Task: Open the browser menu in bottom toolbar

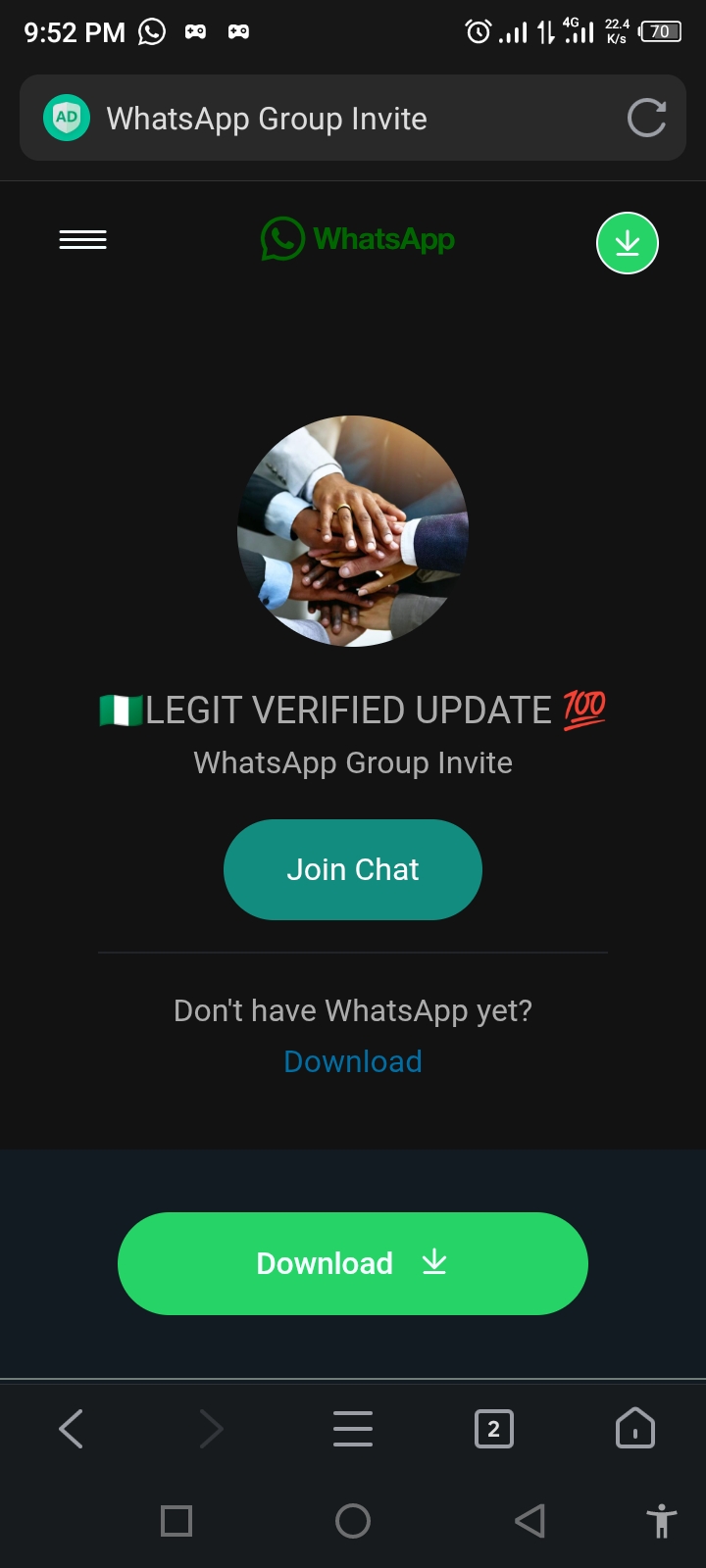Action: pos(353,1429)
